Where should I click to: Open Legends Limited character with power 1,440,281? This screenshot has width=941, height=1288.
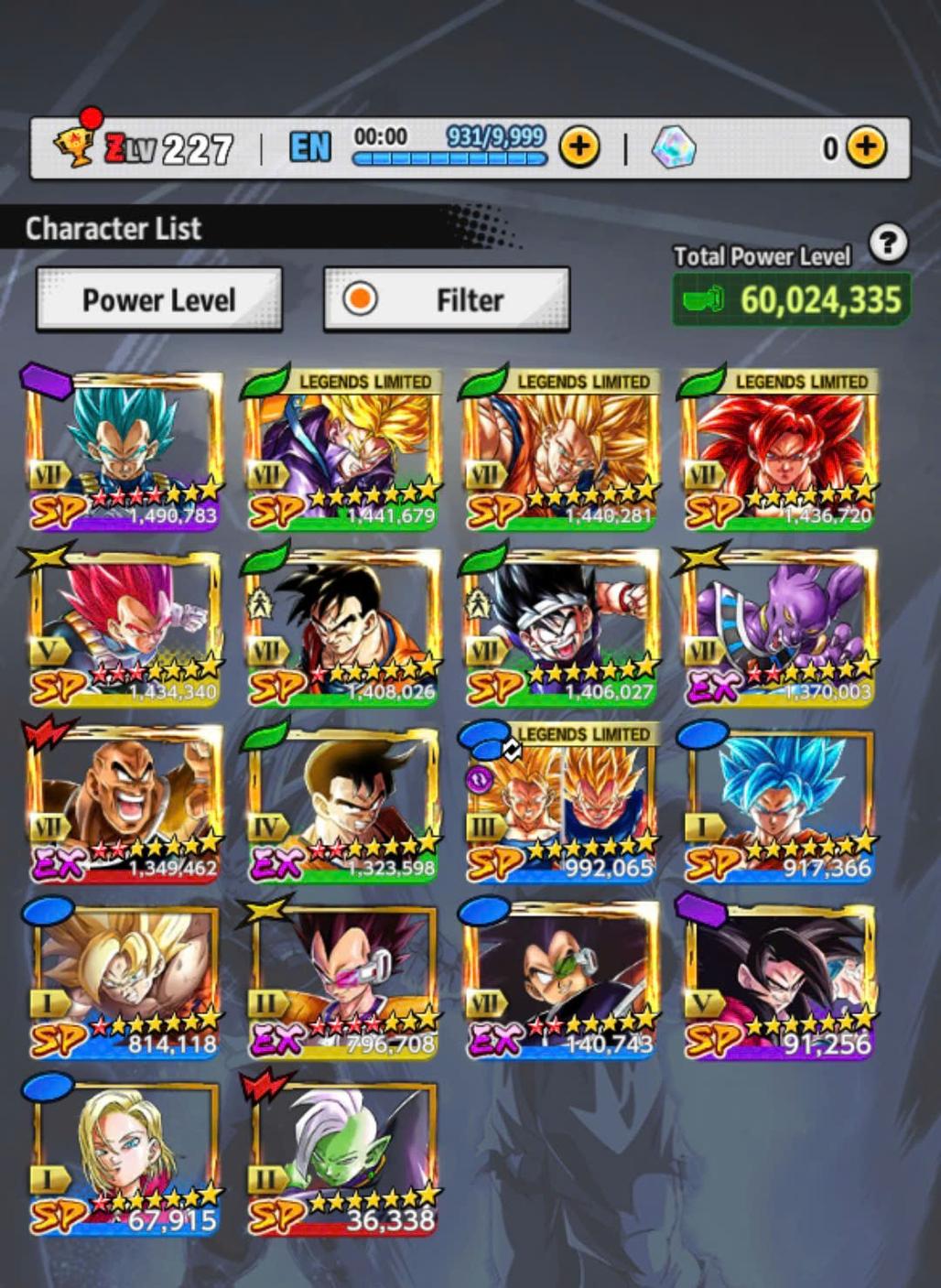tap(560, 449)
